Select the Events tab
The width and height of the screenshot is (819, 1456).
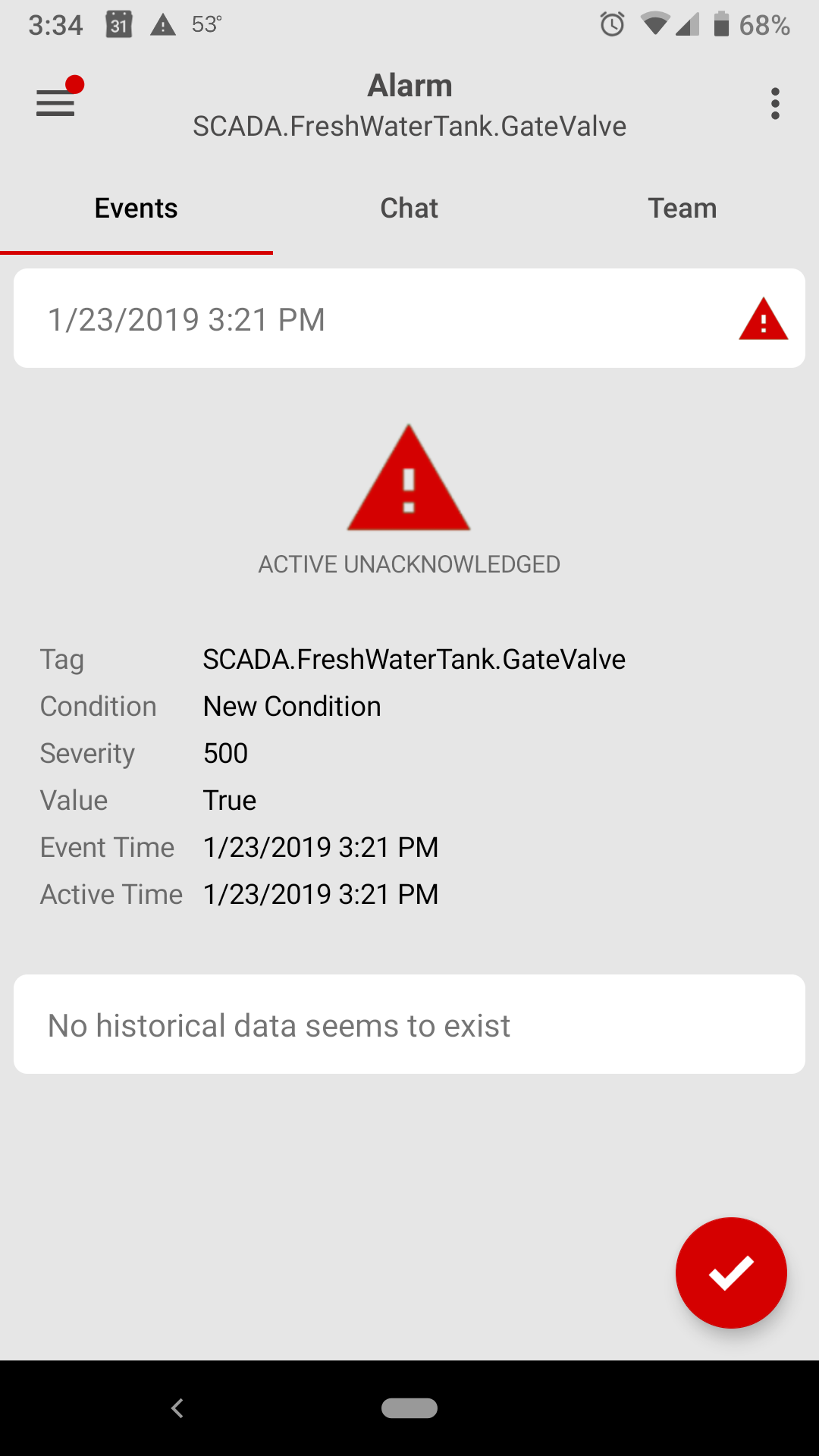pyautogui.click(x=136, y=208)
